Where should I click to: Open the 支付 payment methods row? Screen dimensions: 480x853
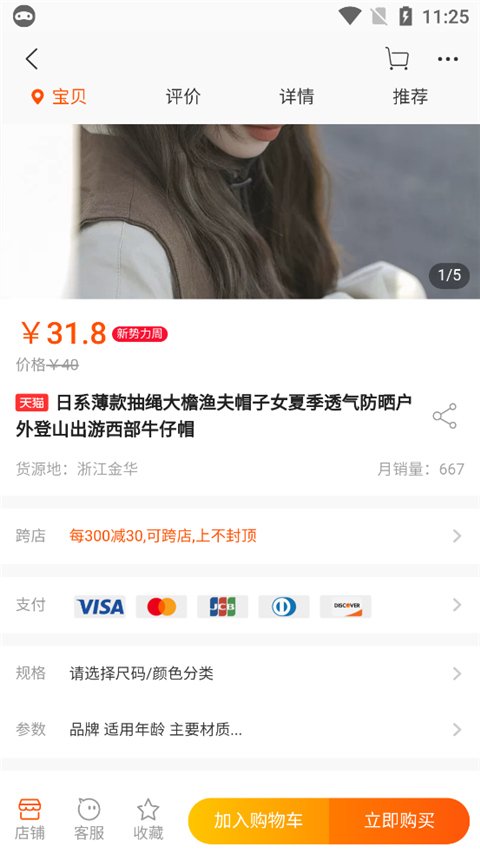click(240, 605)
